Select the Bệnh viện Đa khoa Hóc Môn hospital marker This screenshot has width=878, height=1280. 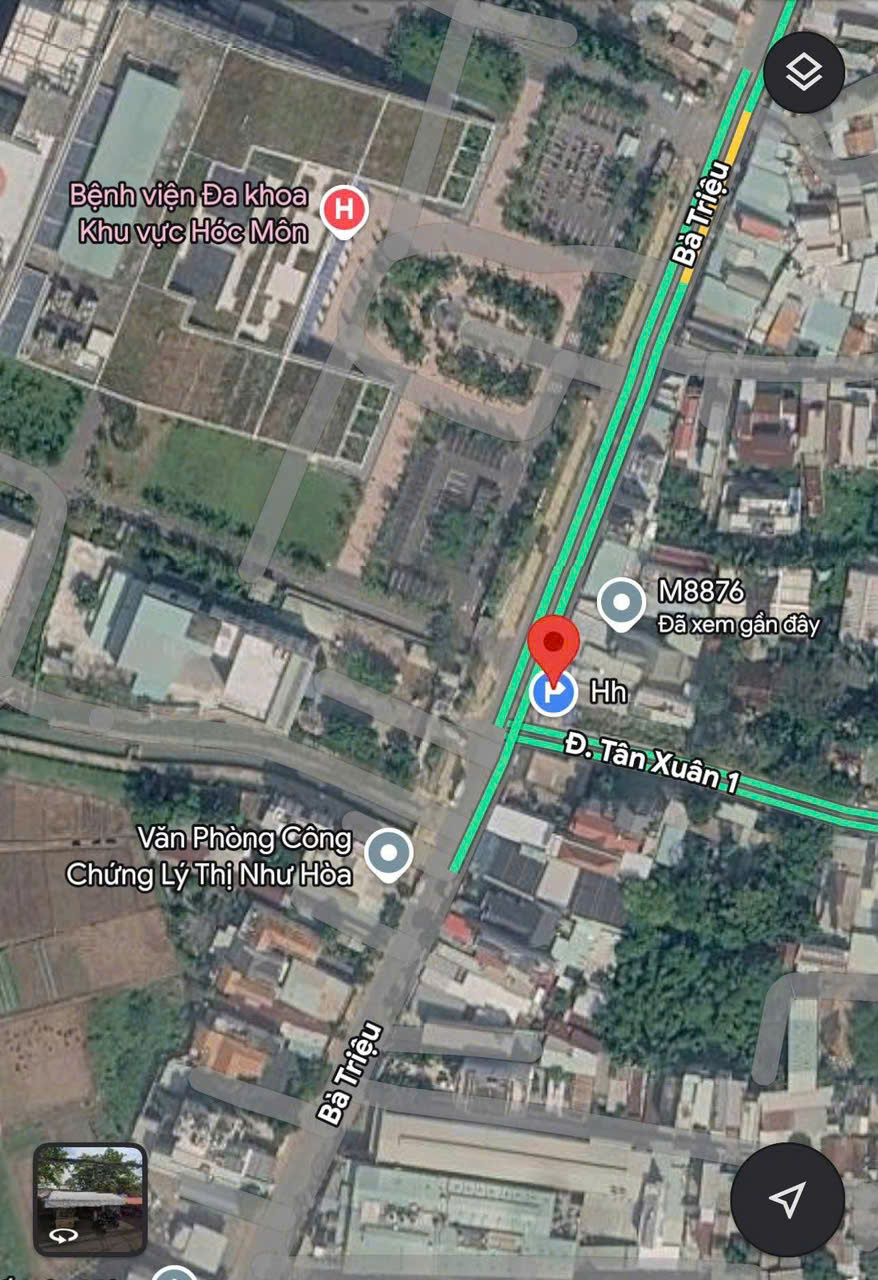pyautogui.click(x=344, y=210)
